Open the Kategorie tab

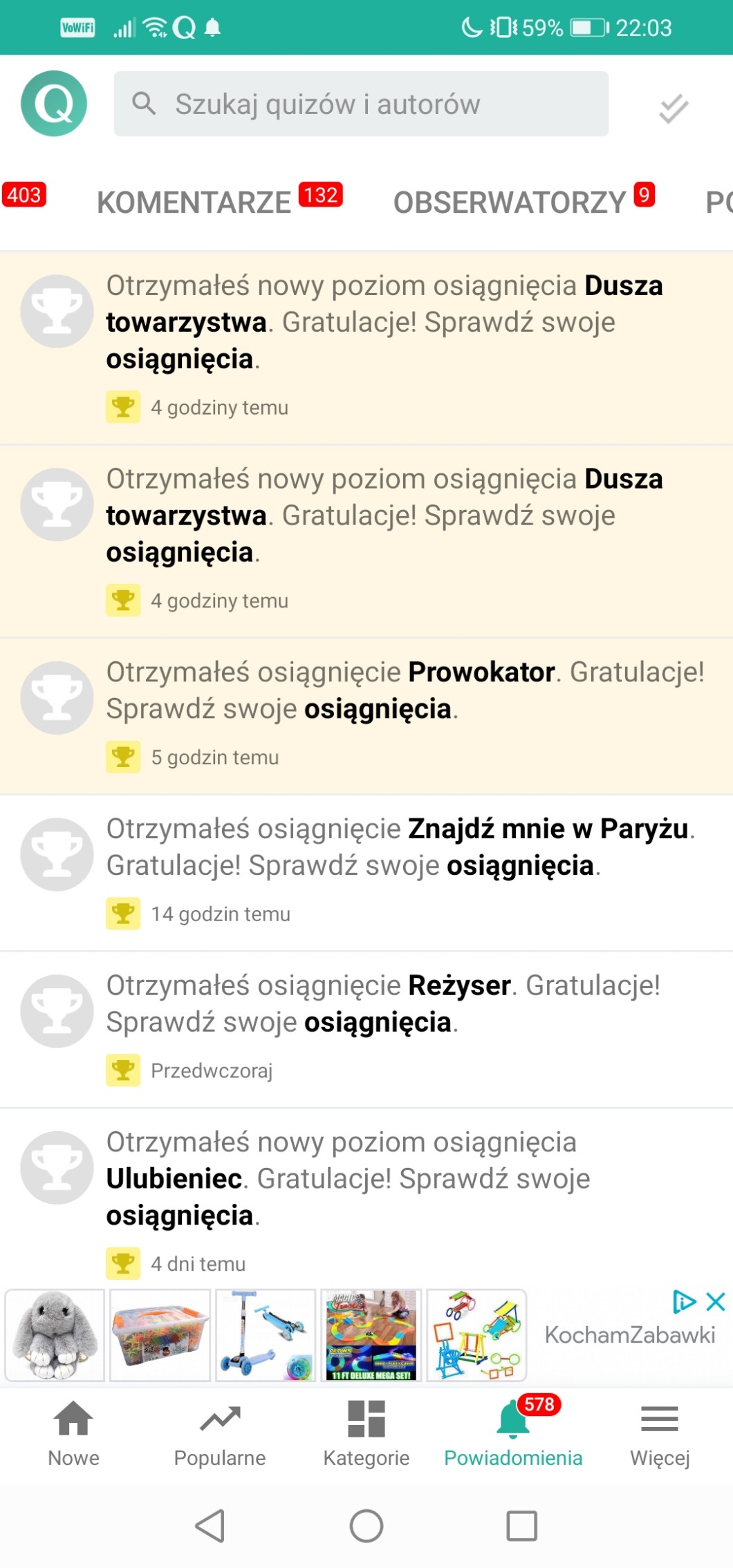[x=366, y=1433]
